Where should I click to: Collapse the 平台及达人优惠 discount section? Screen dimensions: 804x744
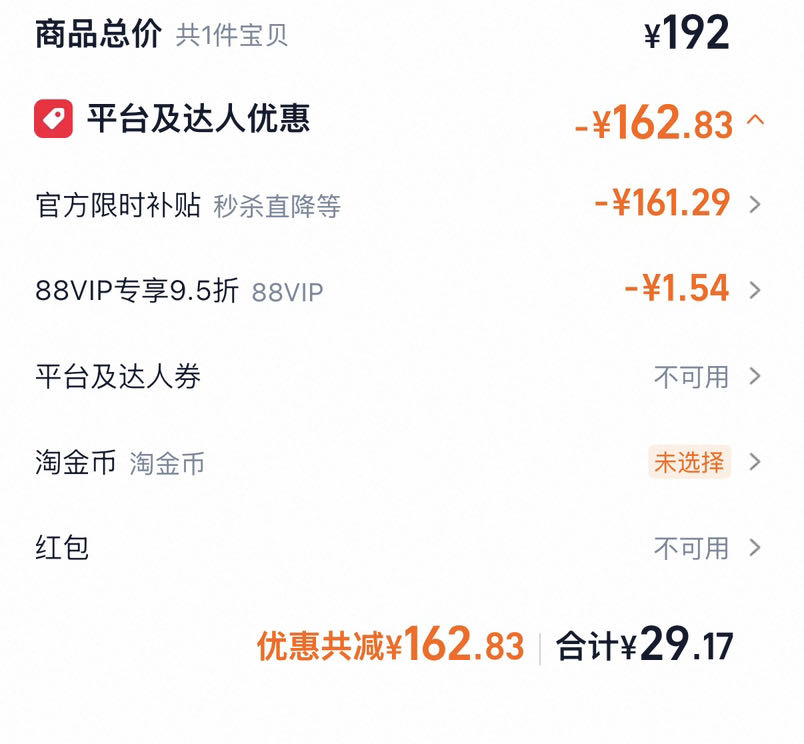[755, 121]
